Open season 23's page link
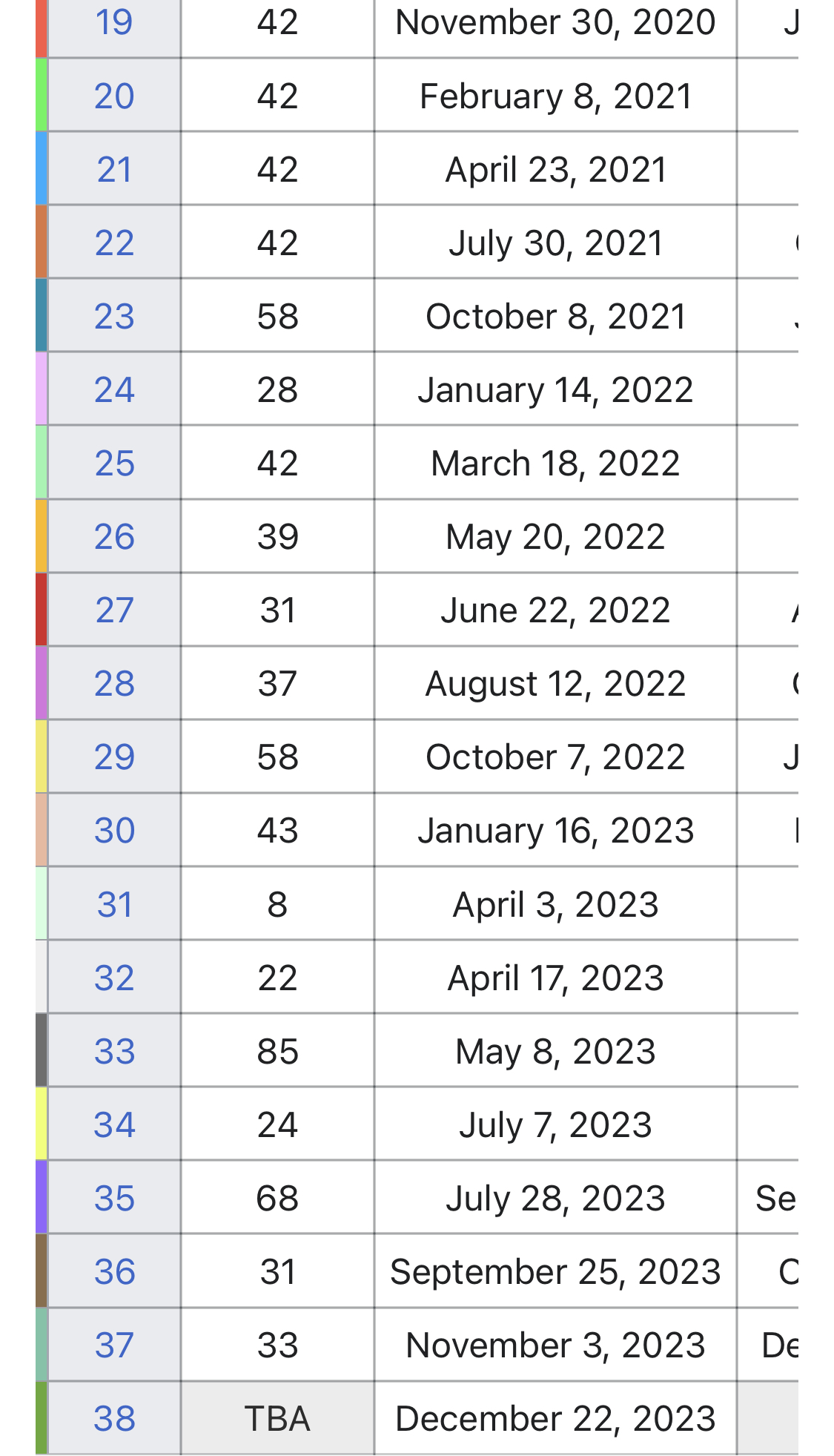Image resolution: width=834 pixels, height=1456 pixels. [x=114, y=317]
